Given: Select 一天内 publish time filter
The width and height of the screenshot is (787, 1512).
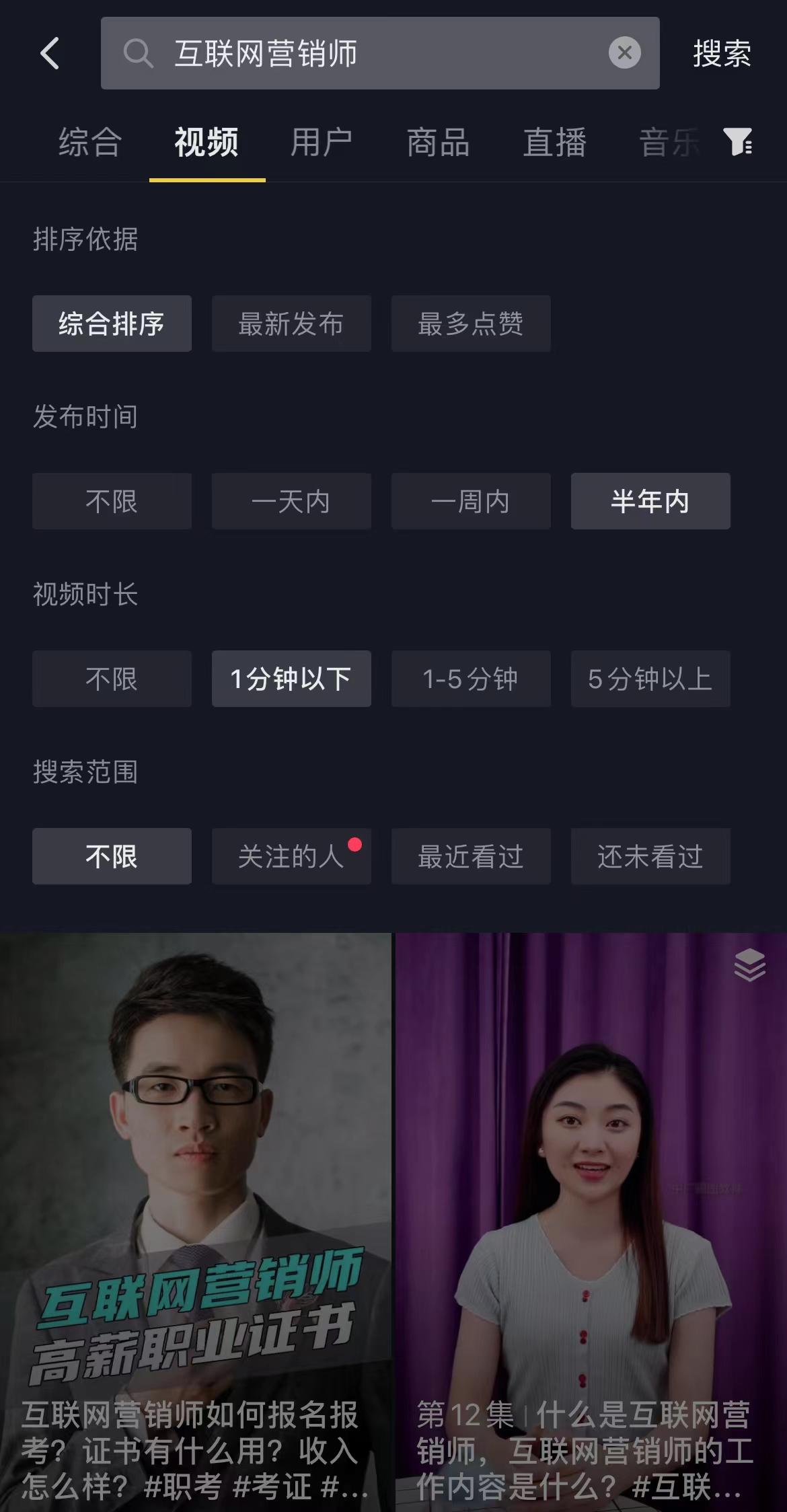Looking at the screenshot, I should (x=291, y=501).
